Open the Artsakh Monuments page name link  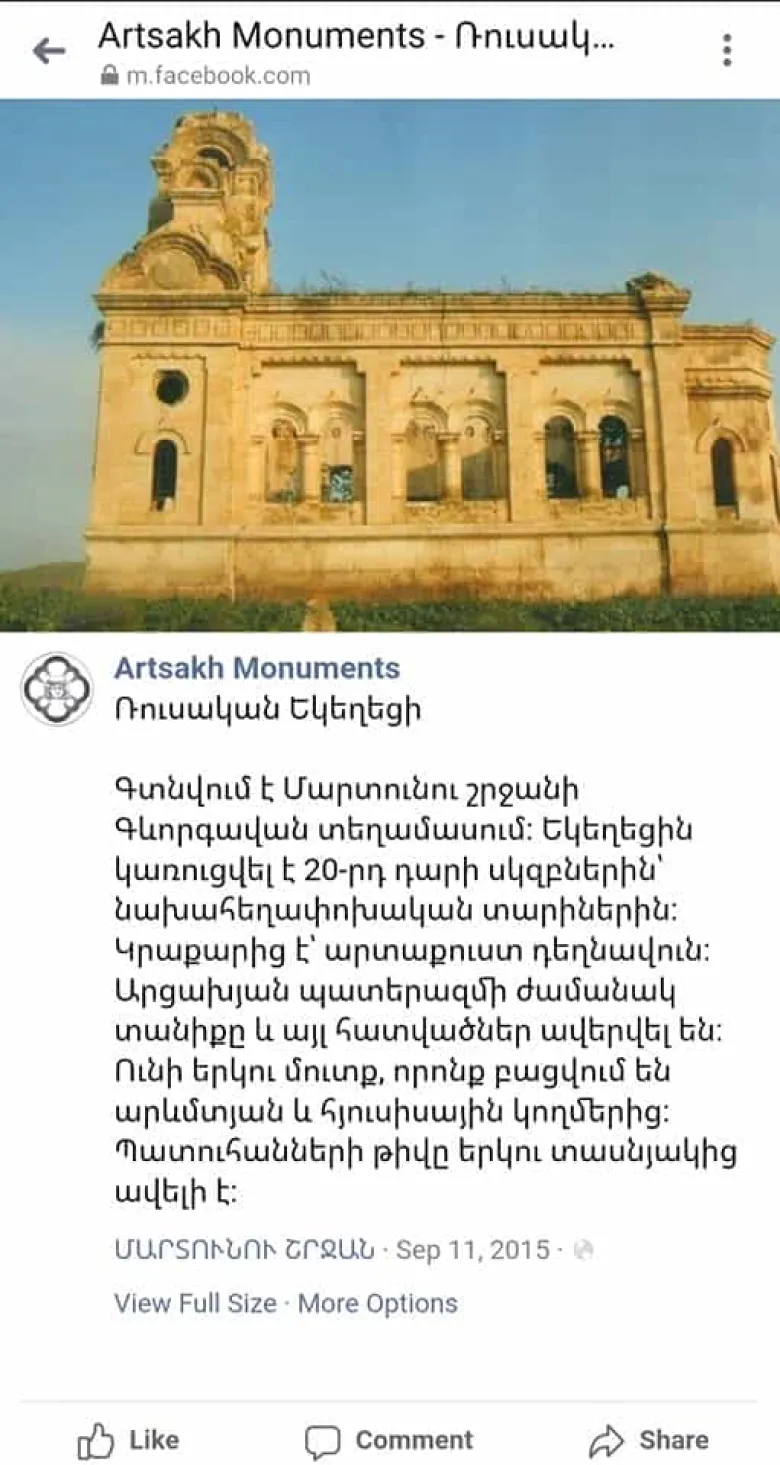point(257,668)
